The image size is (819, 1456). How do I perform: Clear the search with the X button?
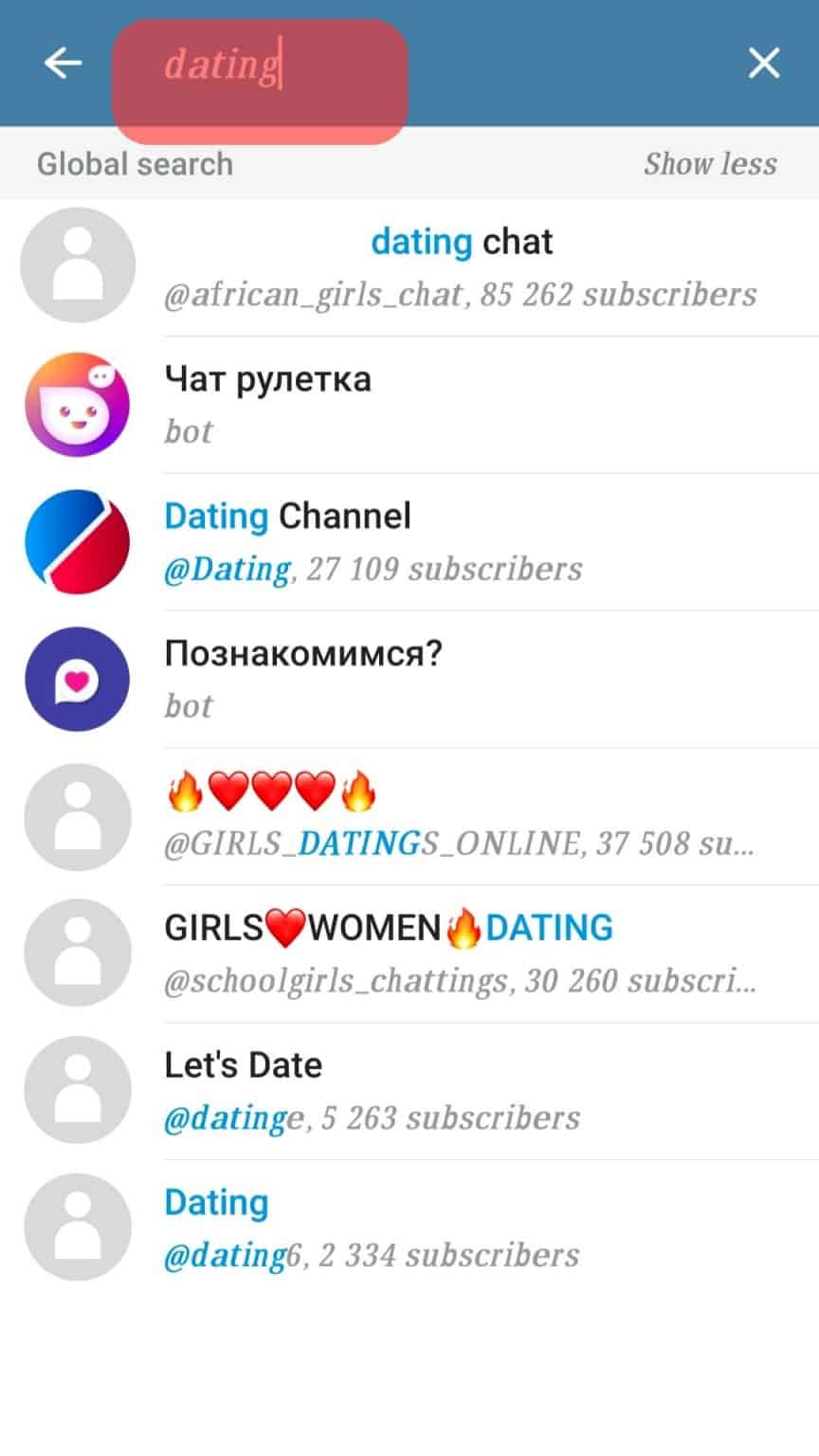(x=763, y=63)
